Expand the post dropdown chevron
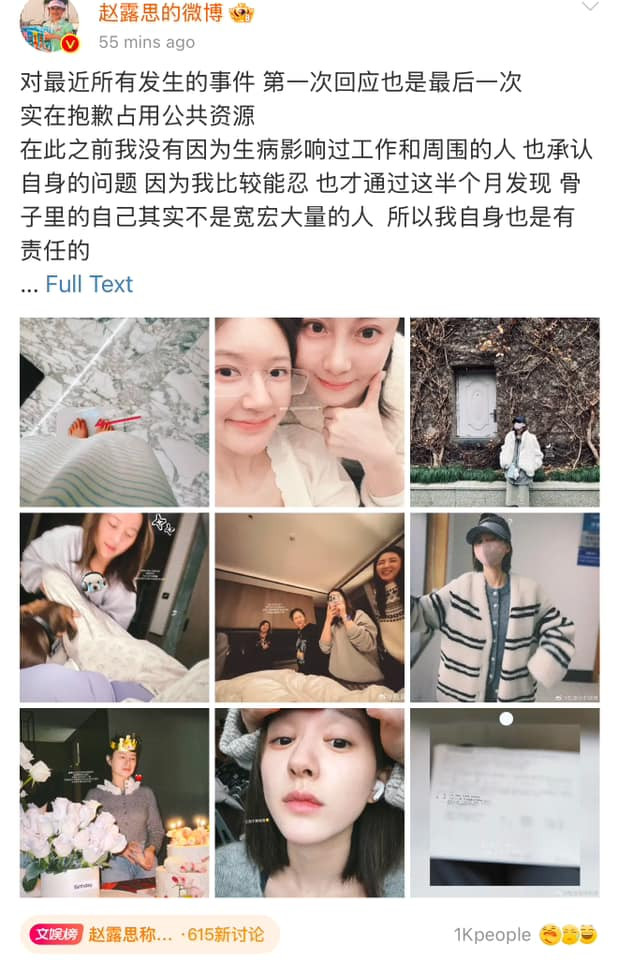 pos(590,6)
